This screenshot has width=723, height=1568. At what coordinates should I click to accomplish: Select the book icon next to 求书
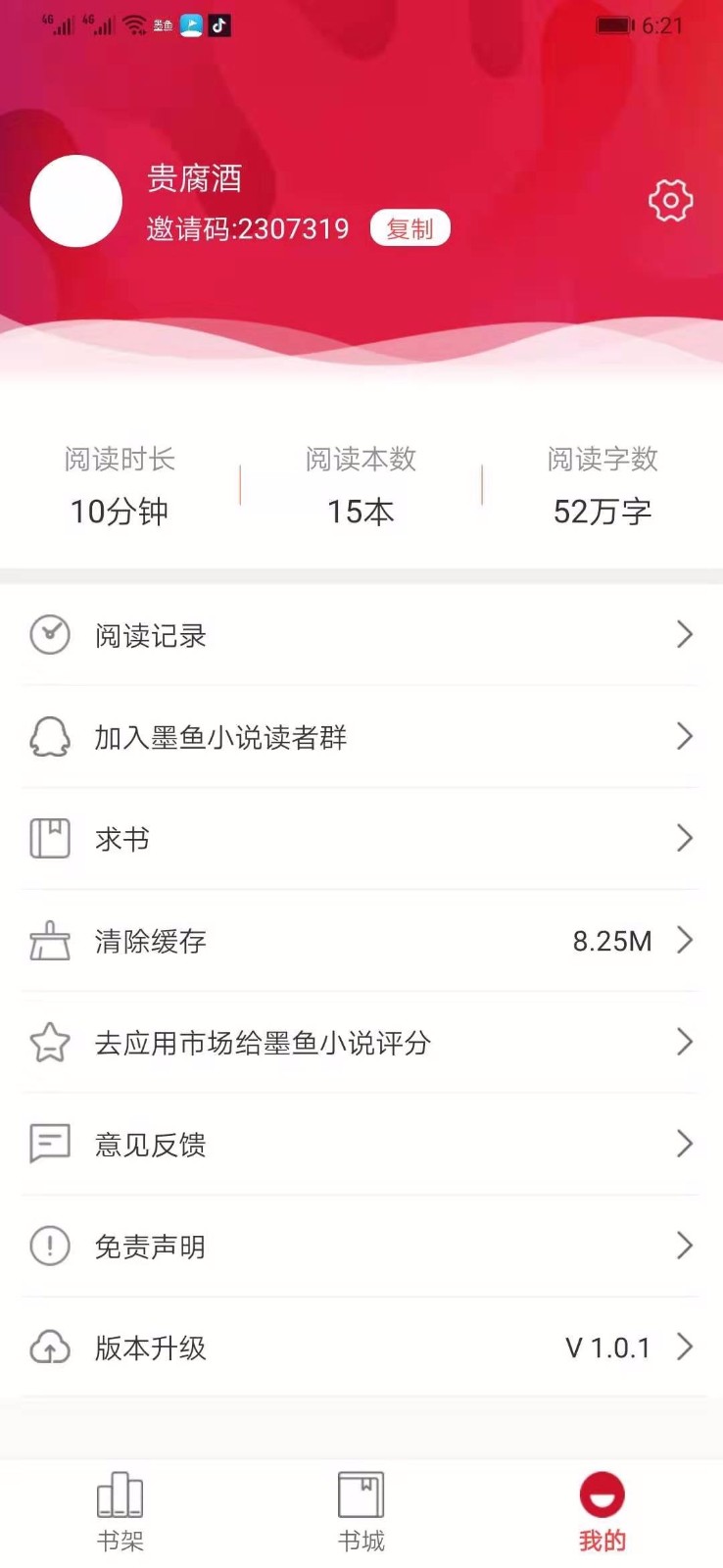(x=50, y=839)
